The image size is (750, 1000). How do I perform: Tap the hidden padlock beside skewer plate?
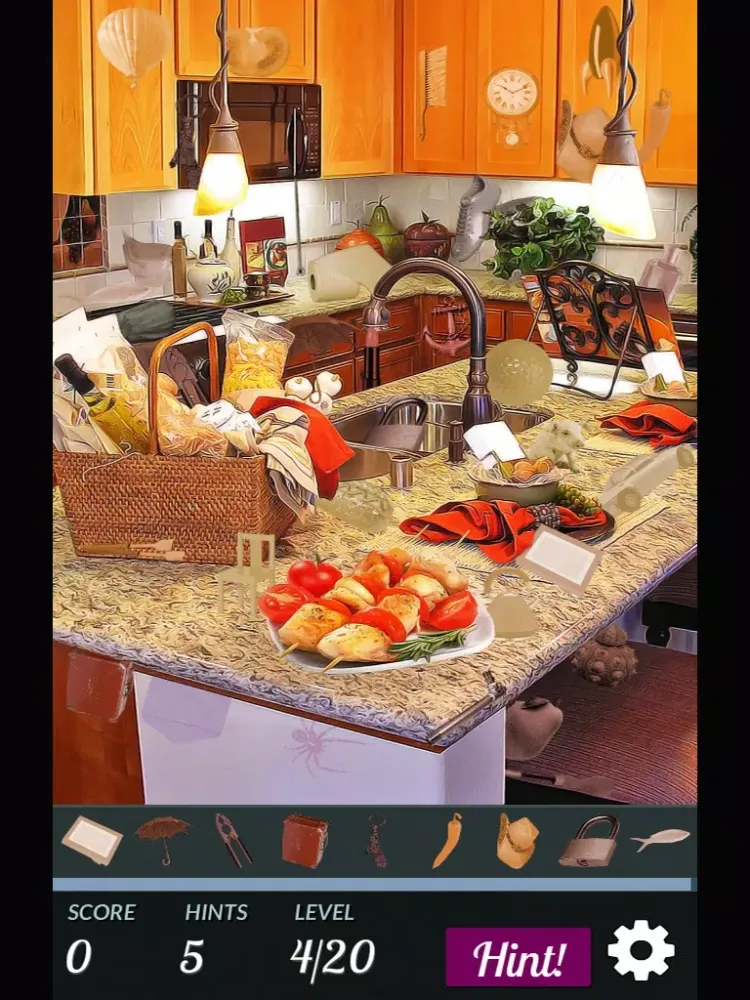(510, 606)
